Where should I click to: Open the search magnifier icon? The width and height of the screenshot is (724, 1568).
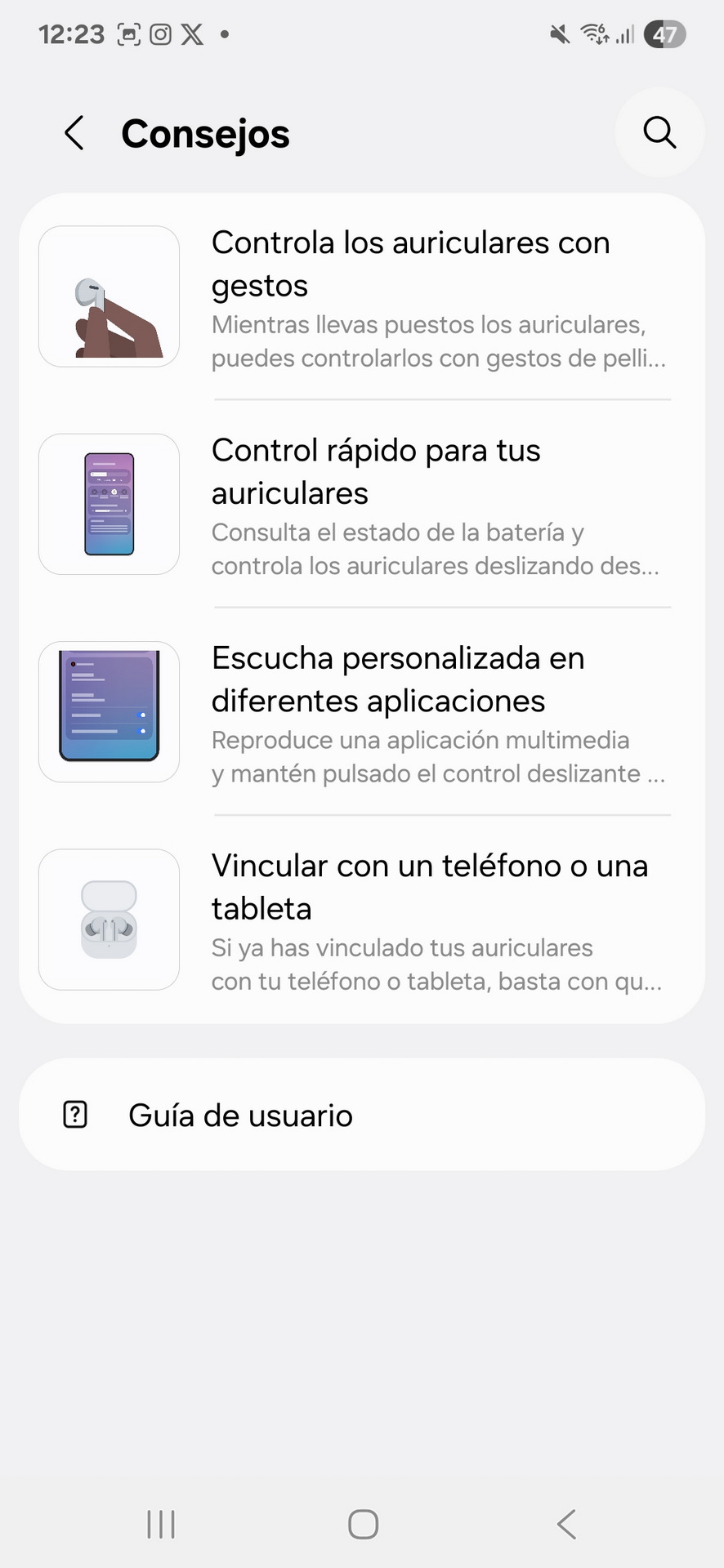(659, 132)
